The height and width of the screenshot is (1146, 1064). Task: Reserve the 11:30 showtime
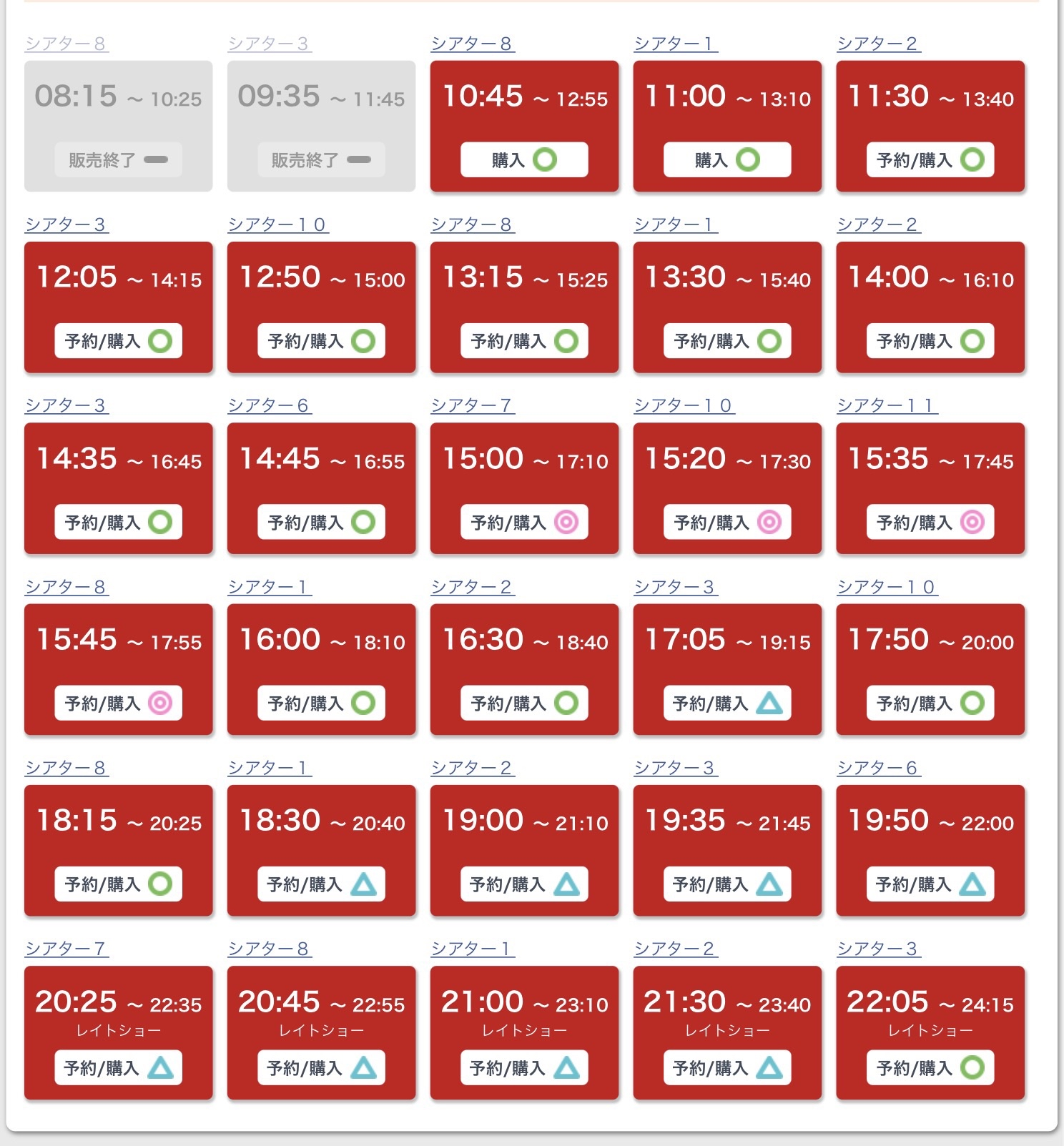coord(930,159)
